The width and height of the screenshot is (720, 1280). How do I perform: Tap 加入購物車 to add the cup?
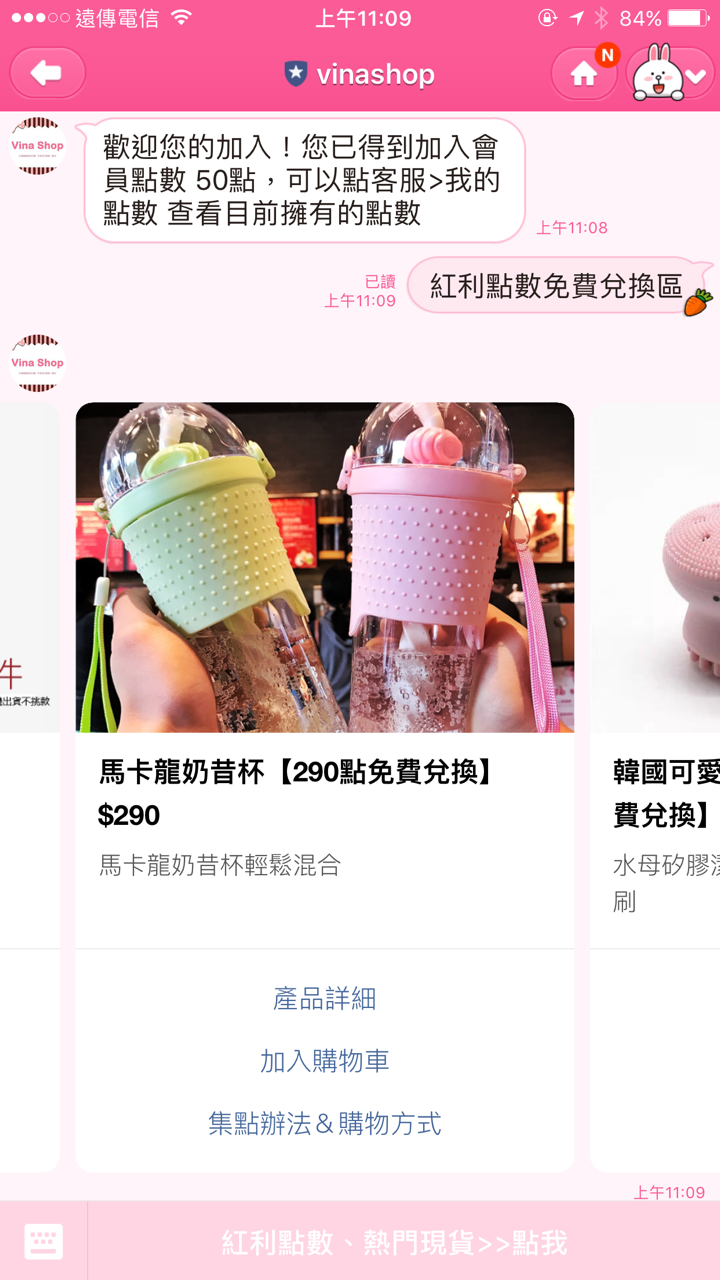coord(325,1061)
